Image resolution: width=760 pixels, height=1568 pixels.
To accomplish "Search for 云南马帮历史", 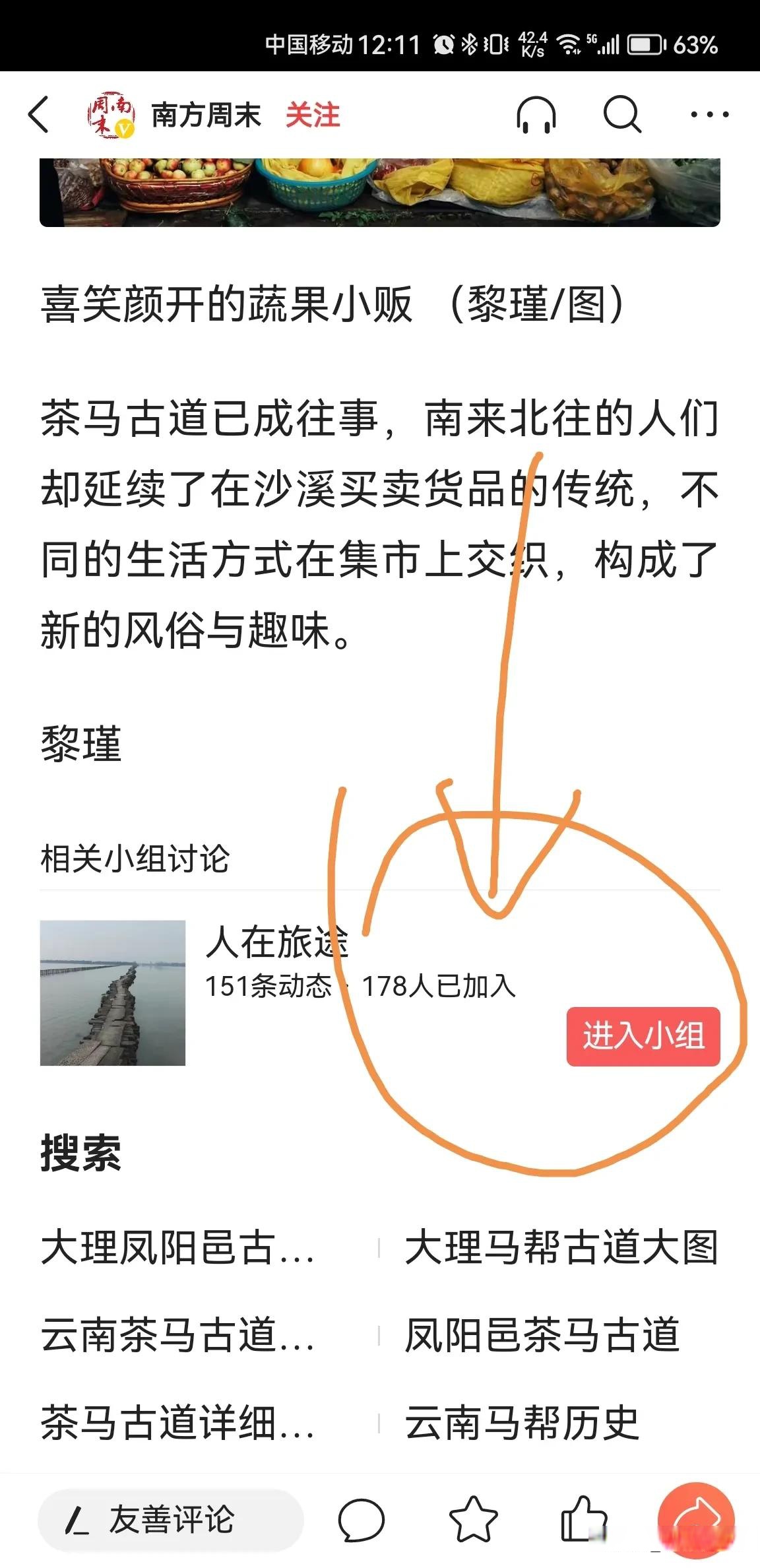I will pyautogui.click(x=522, y=1423).
